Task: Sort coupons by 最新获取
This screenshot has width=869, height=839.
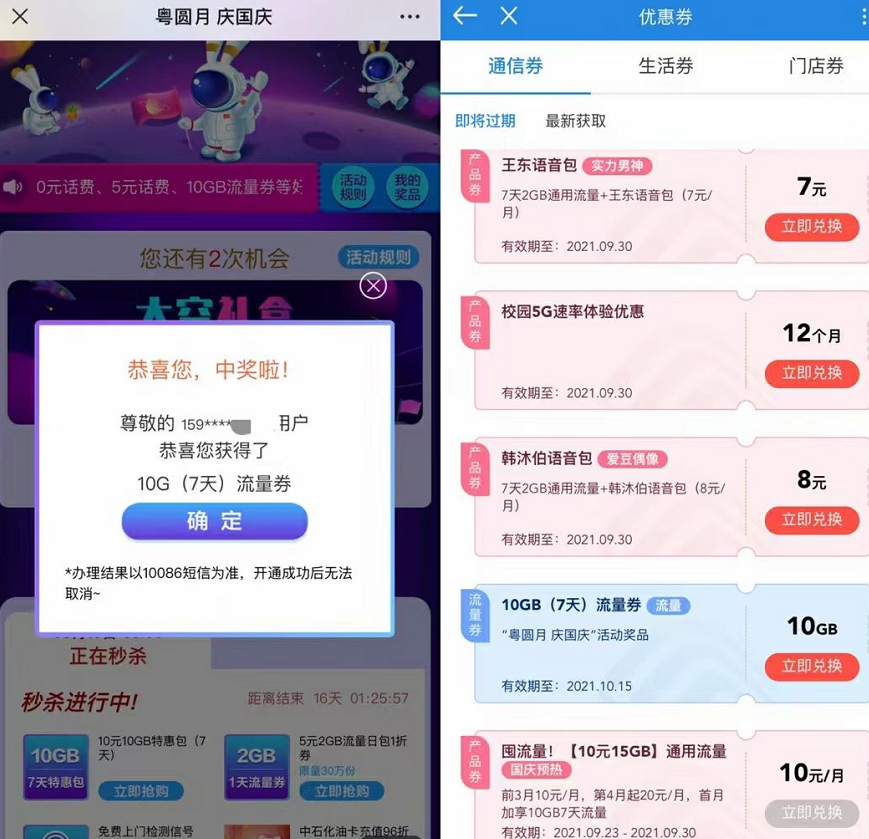Action: pos(575,121)
